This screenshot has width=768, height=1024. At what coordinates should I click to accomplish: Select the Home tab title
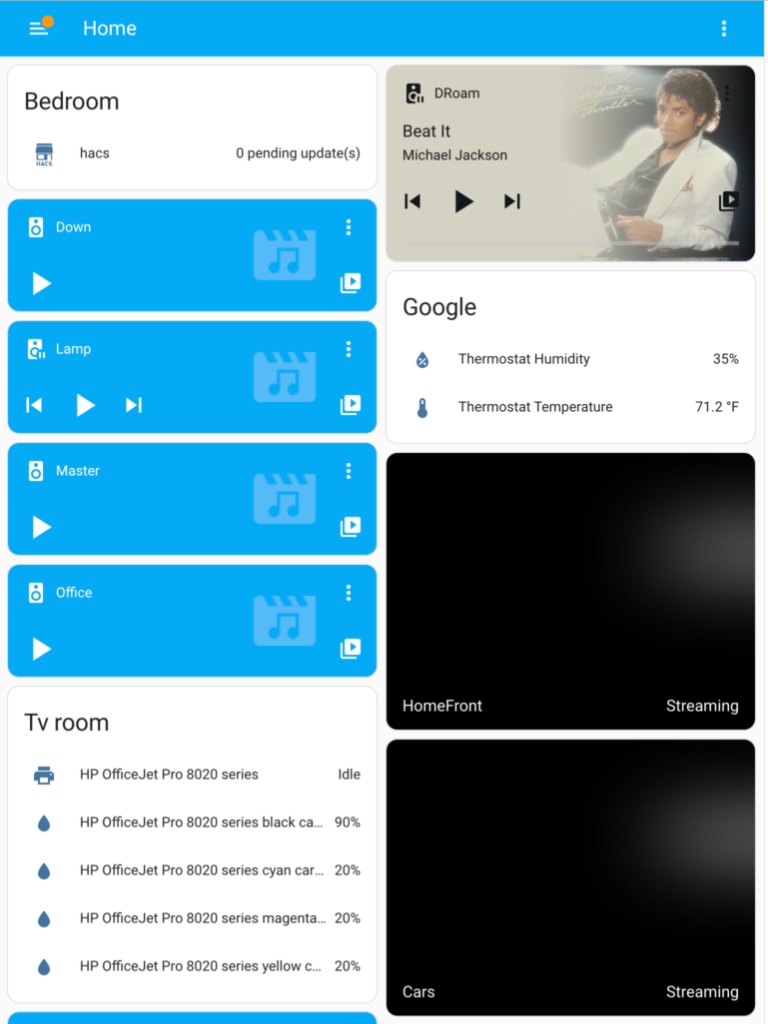tap(109, 28)
